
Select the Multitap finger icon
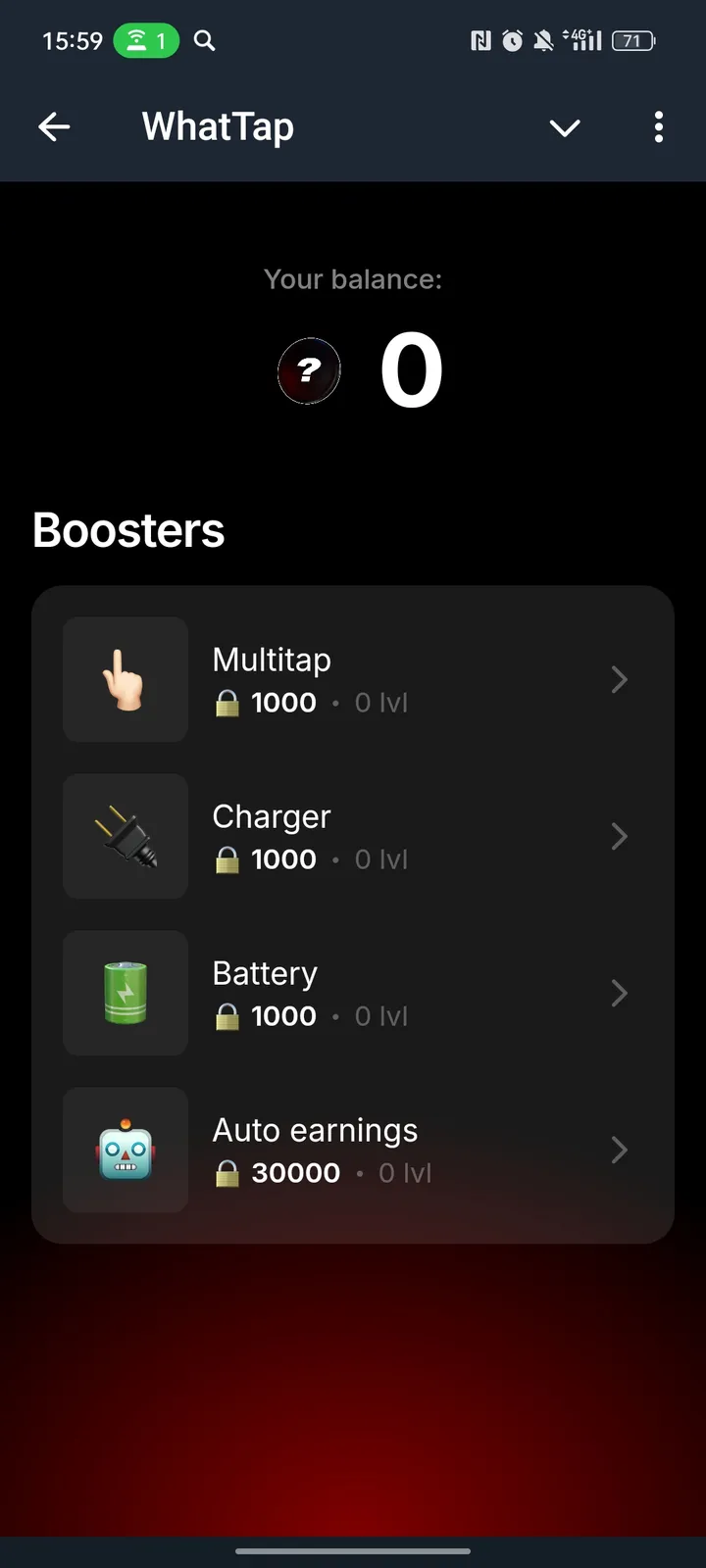click(x=125, y=679)
